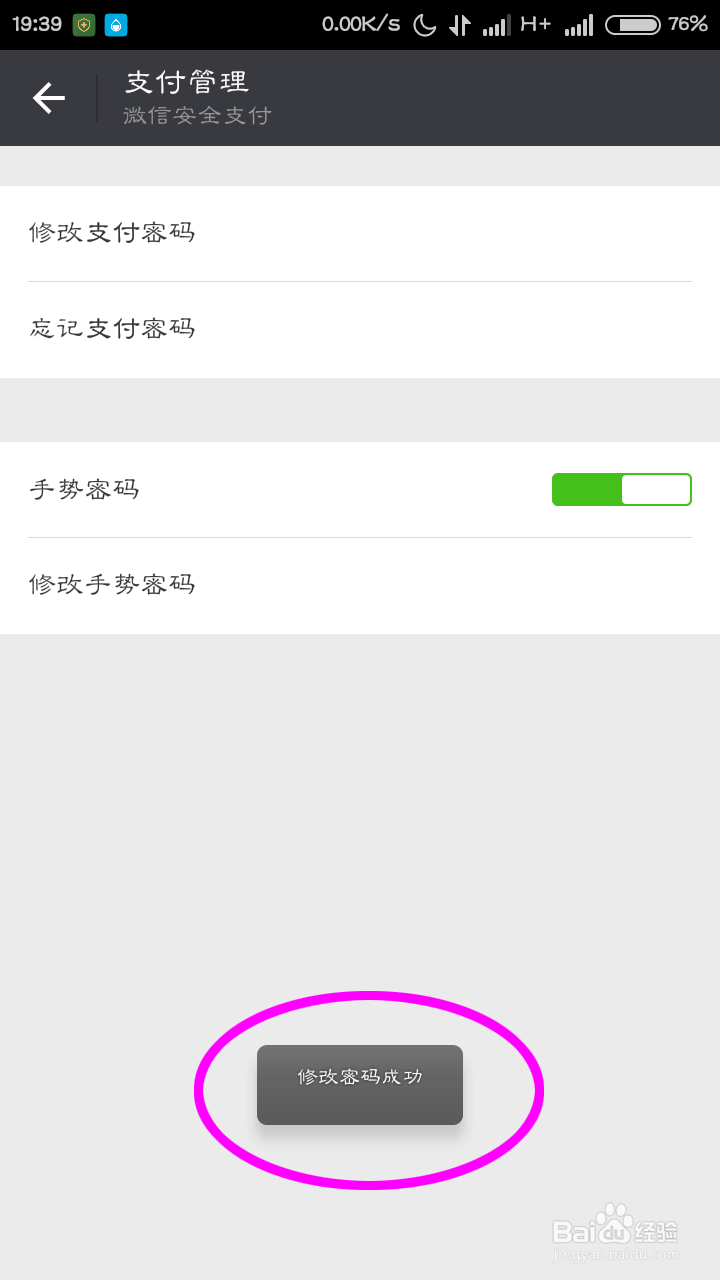Viewport: 720px width, 1280px height.
Task: Tap the crescent moon do-not-disturb indicator
Action: click(424, 24)
